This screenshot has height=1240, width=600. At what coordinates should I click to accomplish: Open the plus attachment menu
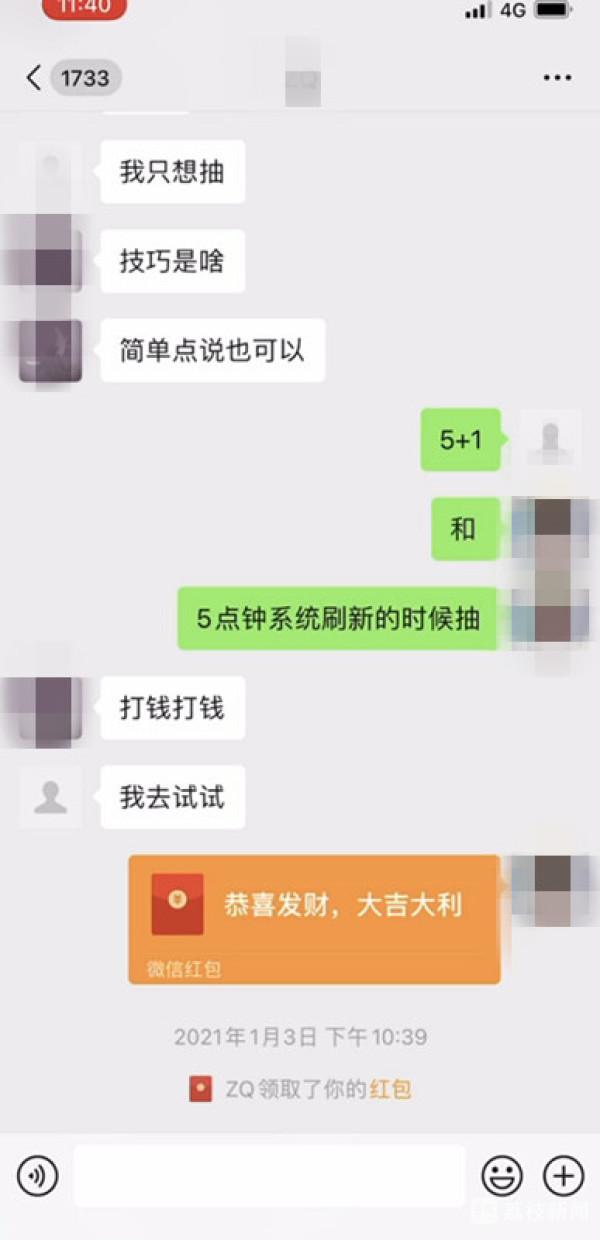(x=563, y=1175)
